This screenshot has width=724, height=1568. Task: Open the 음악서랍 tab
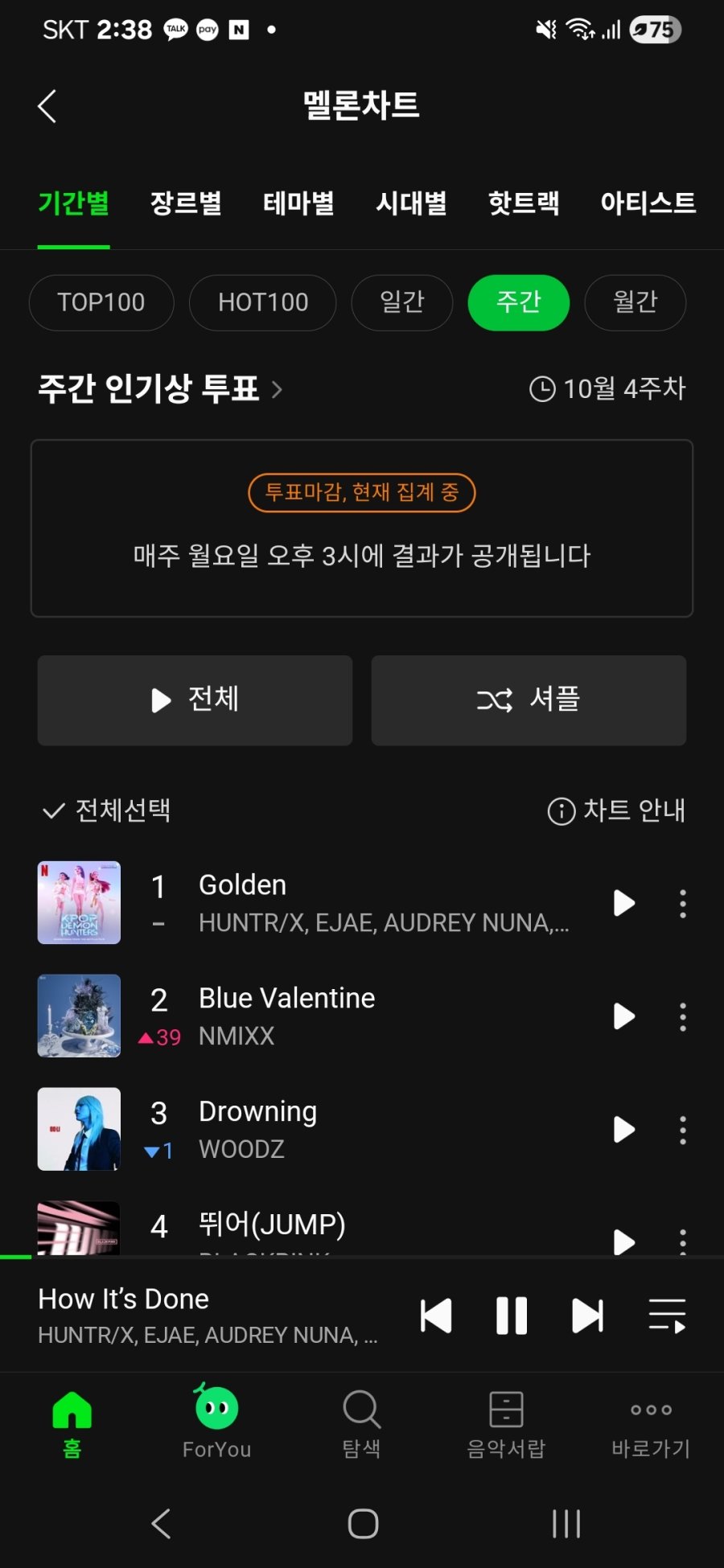coord(506,1424)
